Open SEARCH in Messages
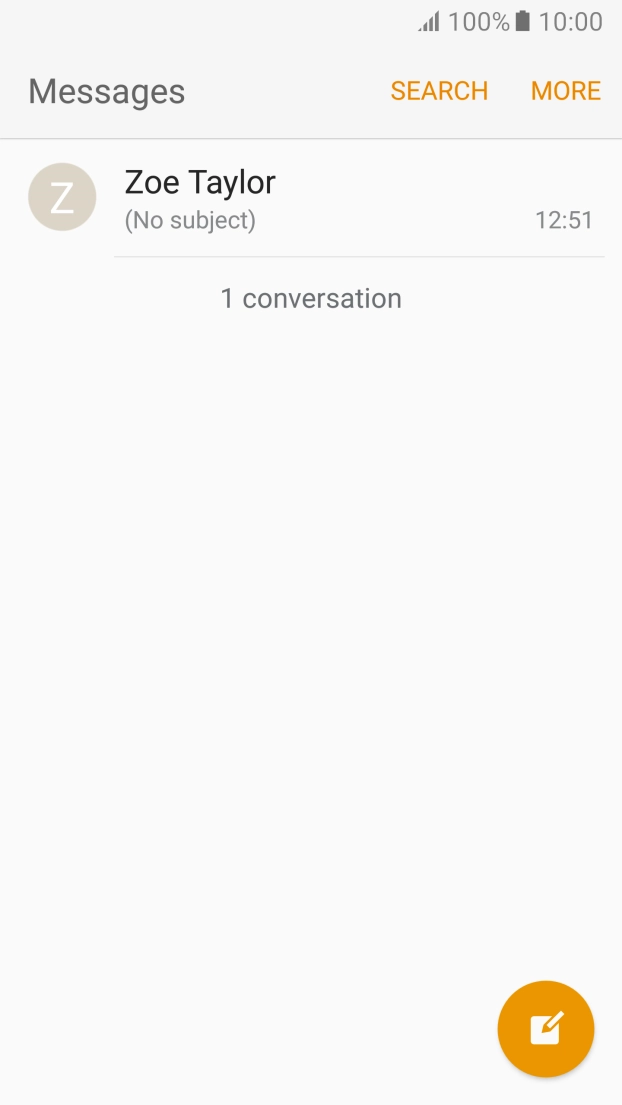This screenshot has height=1105, width=622. (439, 91)
